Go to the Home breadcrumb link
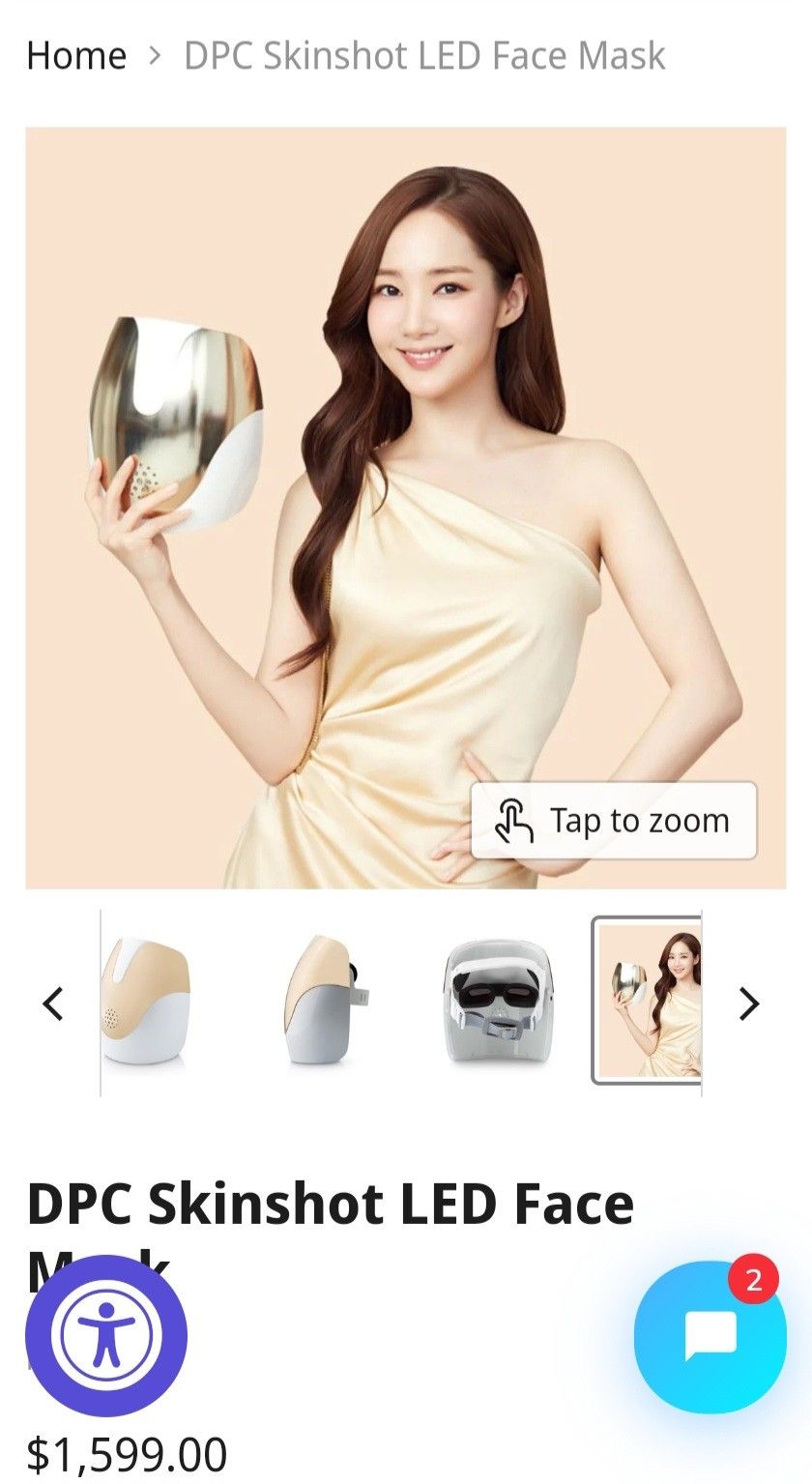This screenshot has width=812, height=1484. [76, 56]
